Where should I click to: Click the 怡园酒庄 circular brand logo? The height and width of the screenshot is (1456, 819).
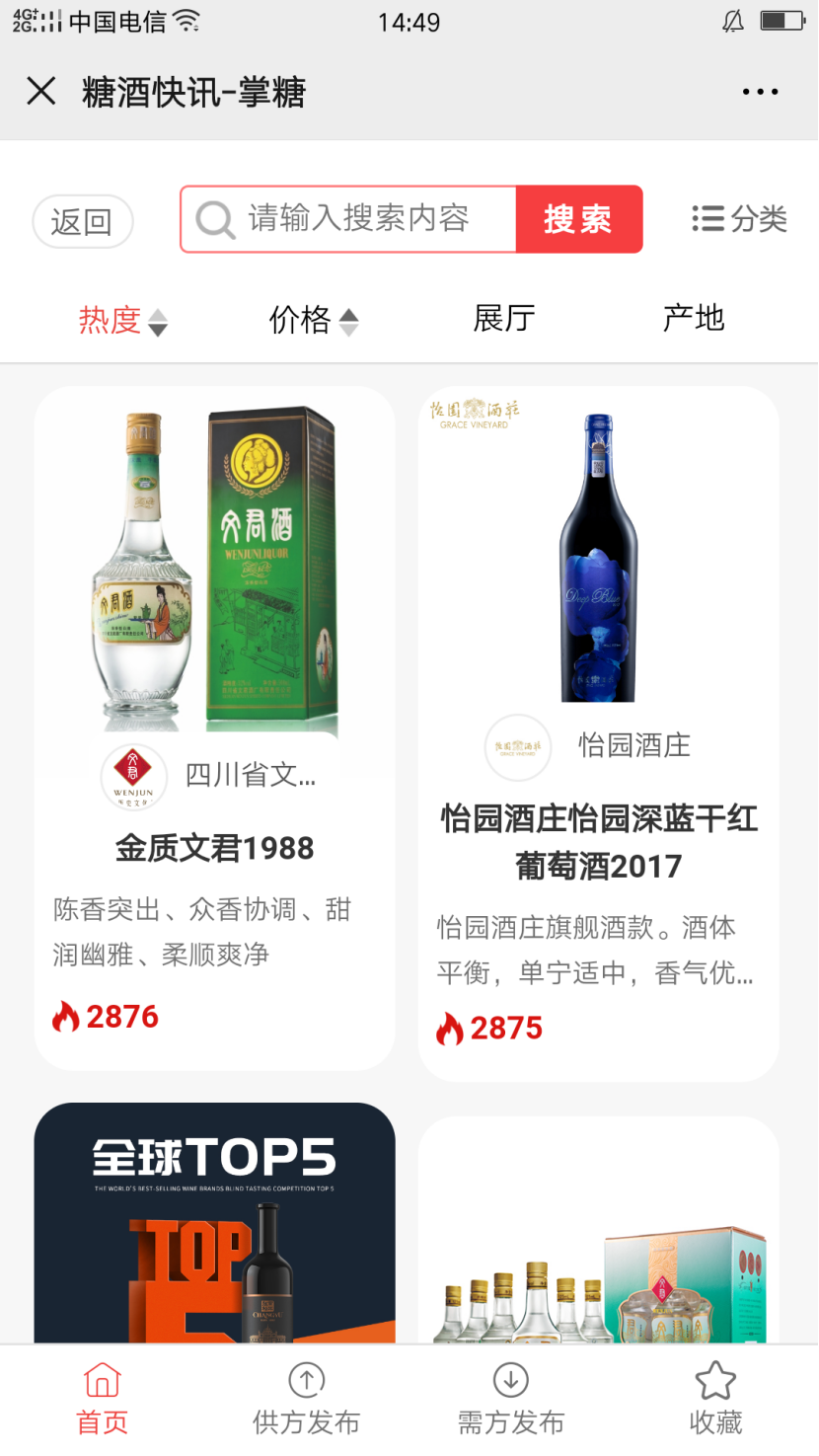coord(517,746)
